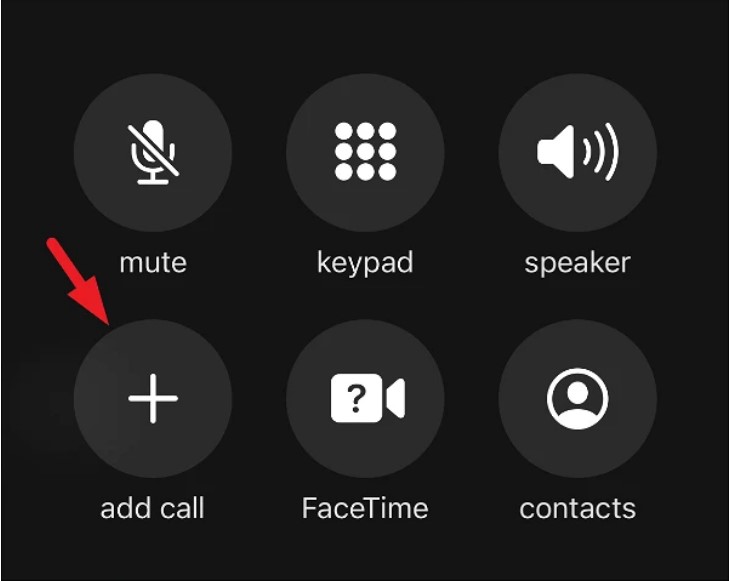Open contacts list
The width and height of the screenshot is (729, 581).
(577, 398)
